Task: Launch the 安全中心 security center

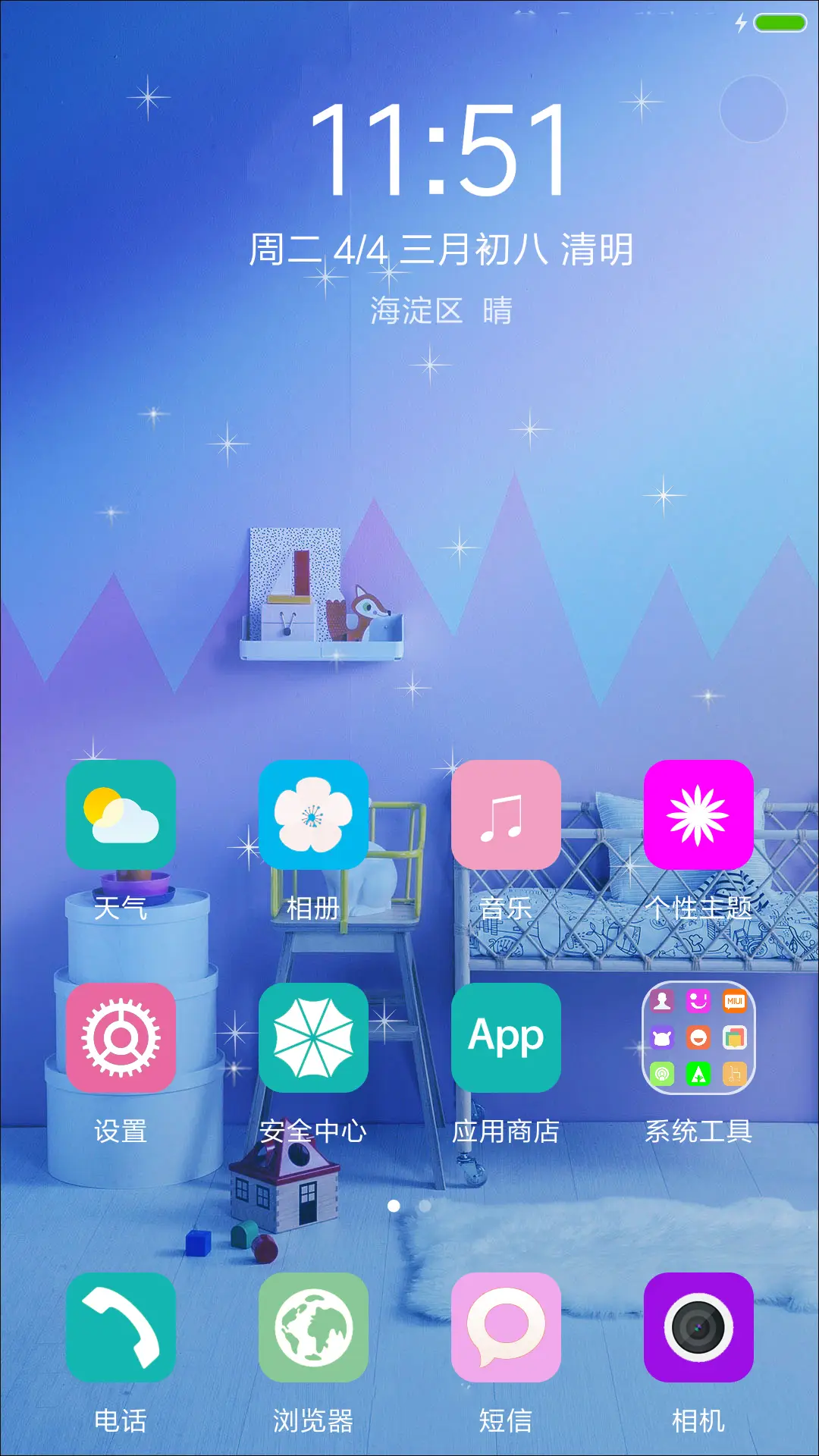Action: tap(313, 1037)
